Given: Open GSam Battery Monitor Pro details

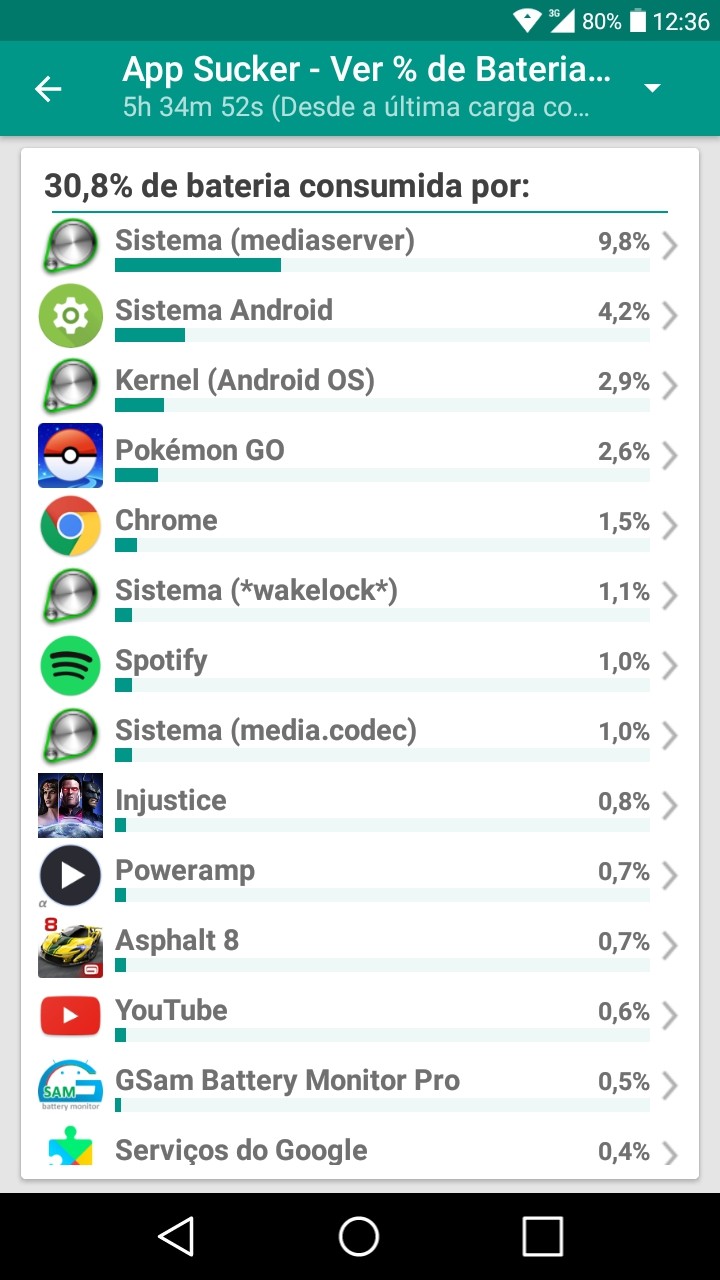Looking at the screenshot, I should pyautogui.click(x=360, y=1086).
